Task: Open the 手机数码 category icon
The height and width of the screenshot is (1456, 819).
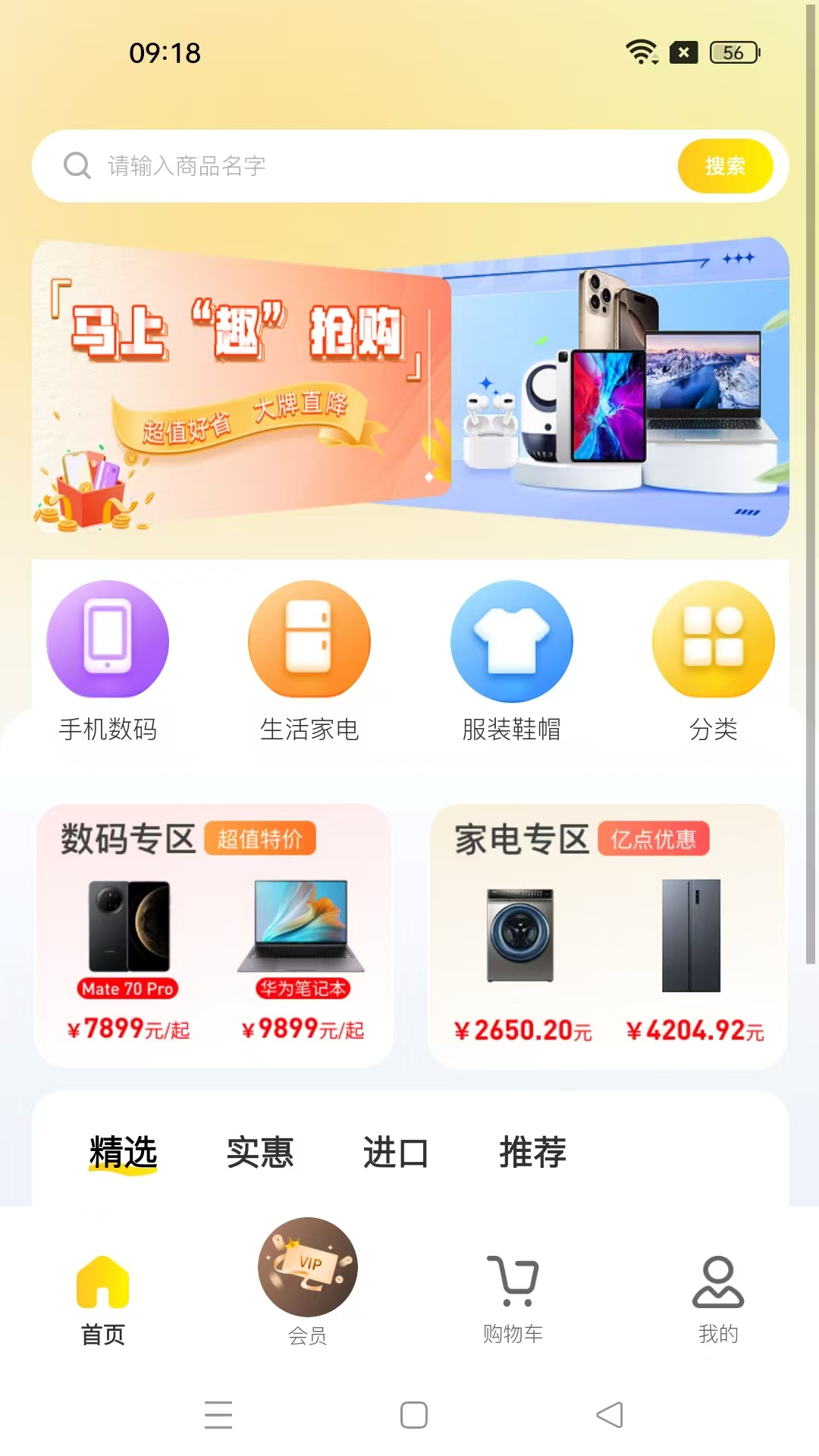Action: coord(107,640)
